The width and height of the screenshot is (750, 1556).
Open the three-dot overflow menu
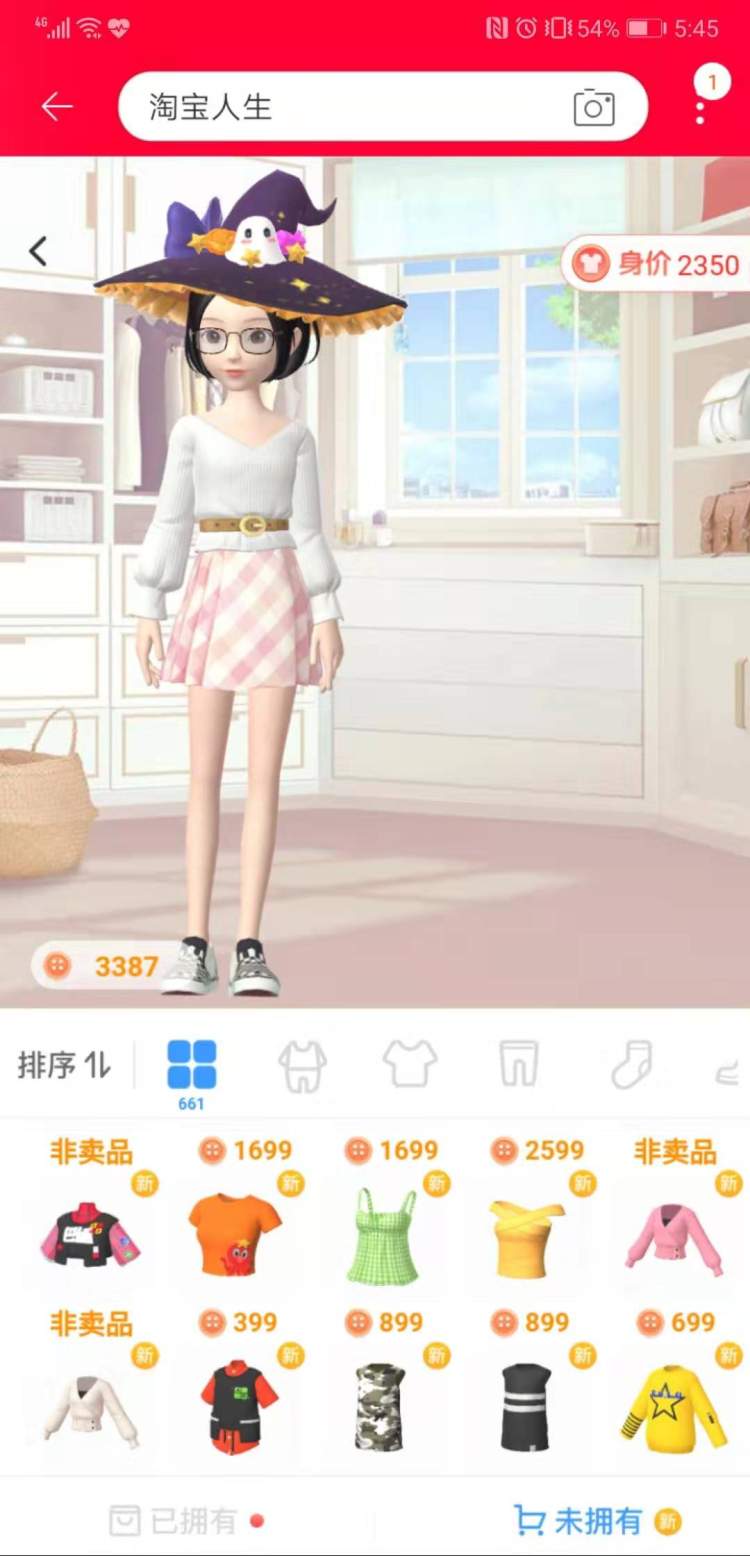point(700,107)
